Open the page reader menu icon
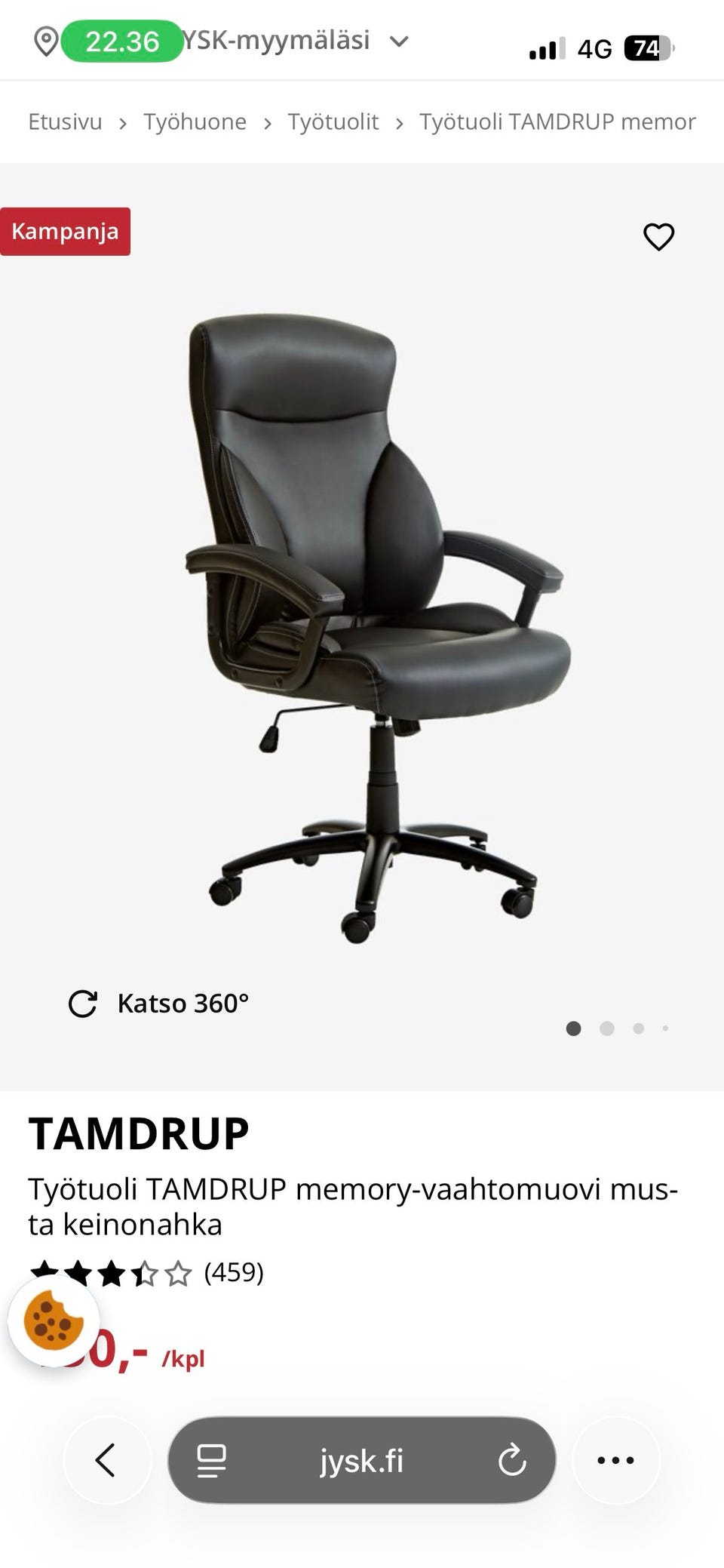Image resolution: width=724 pixels, height=1568 pixels. [212, 1460]
